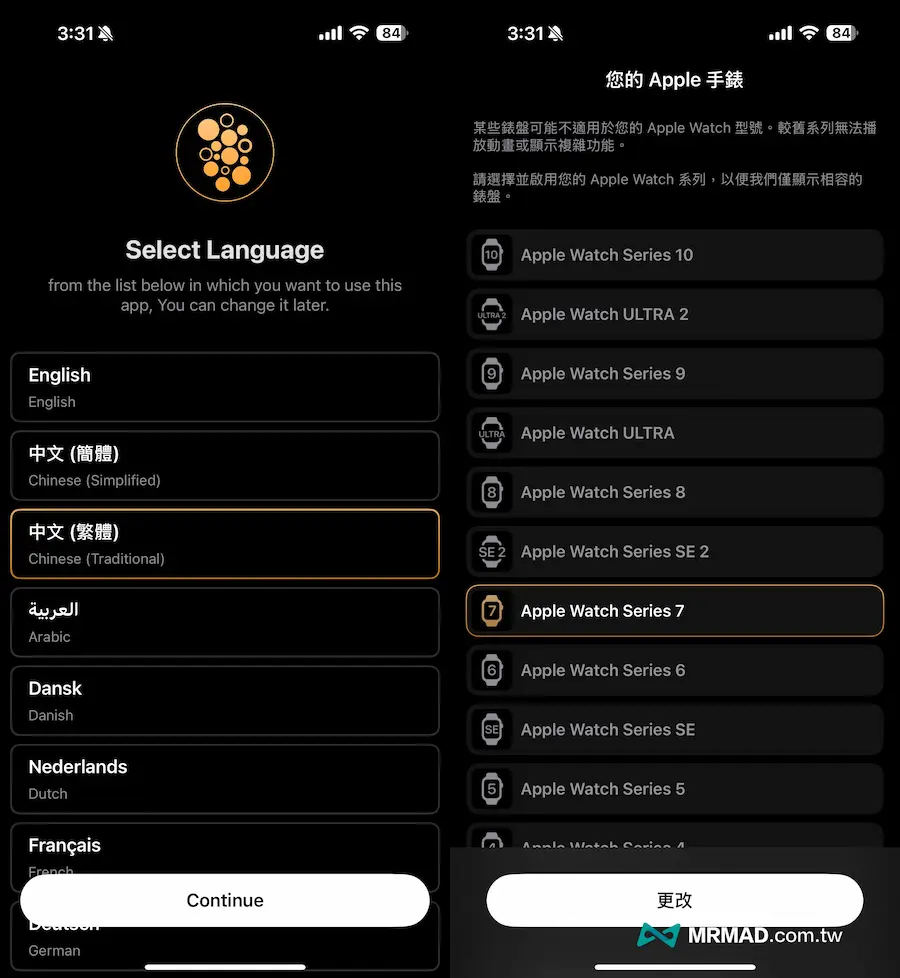
Task: Select English language option
Action: click(225, 387)
